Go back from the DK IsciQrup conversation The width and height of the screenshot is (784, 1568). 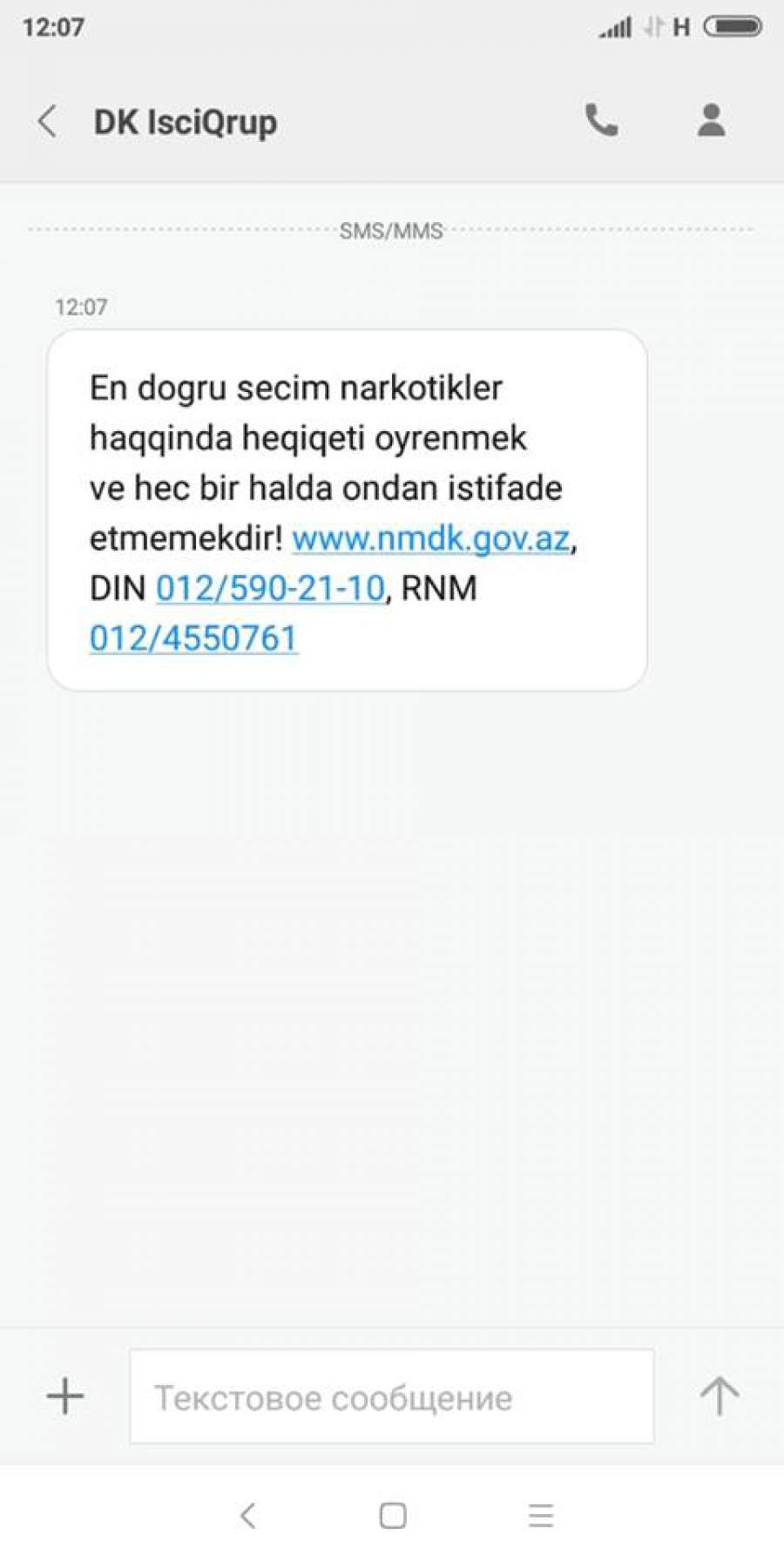(49, 121)
